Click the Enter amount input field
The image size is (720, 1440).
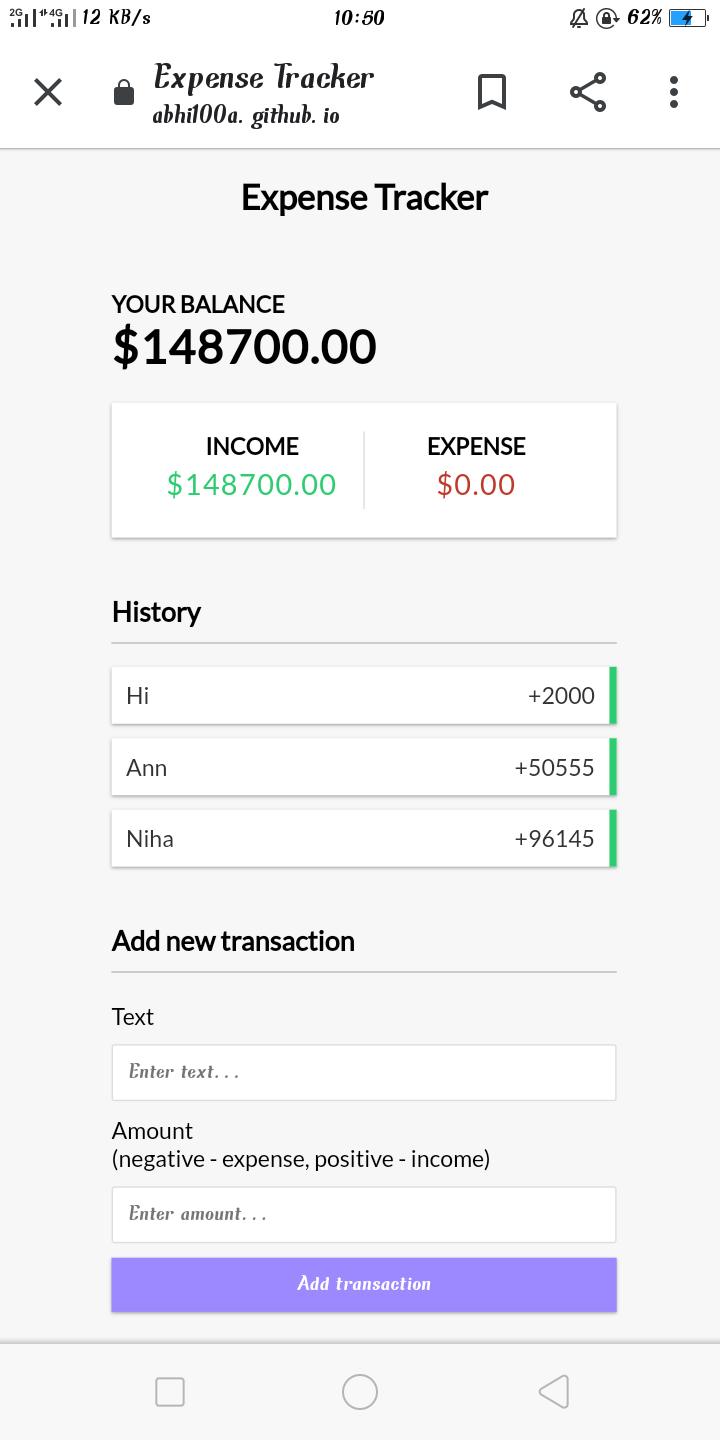[x=363, y=1214]
